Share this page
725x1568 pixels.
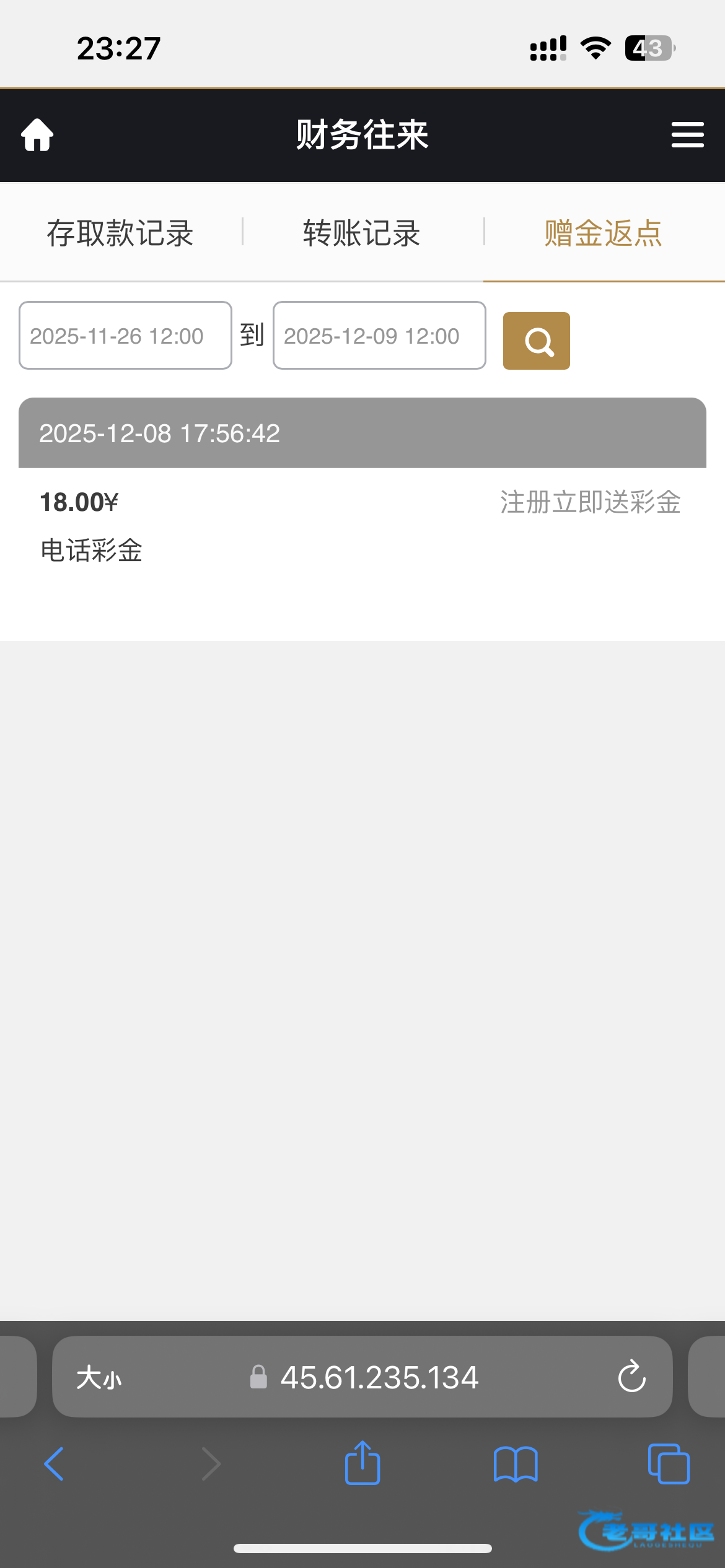point(362,1464)
